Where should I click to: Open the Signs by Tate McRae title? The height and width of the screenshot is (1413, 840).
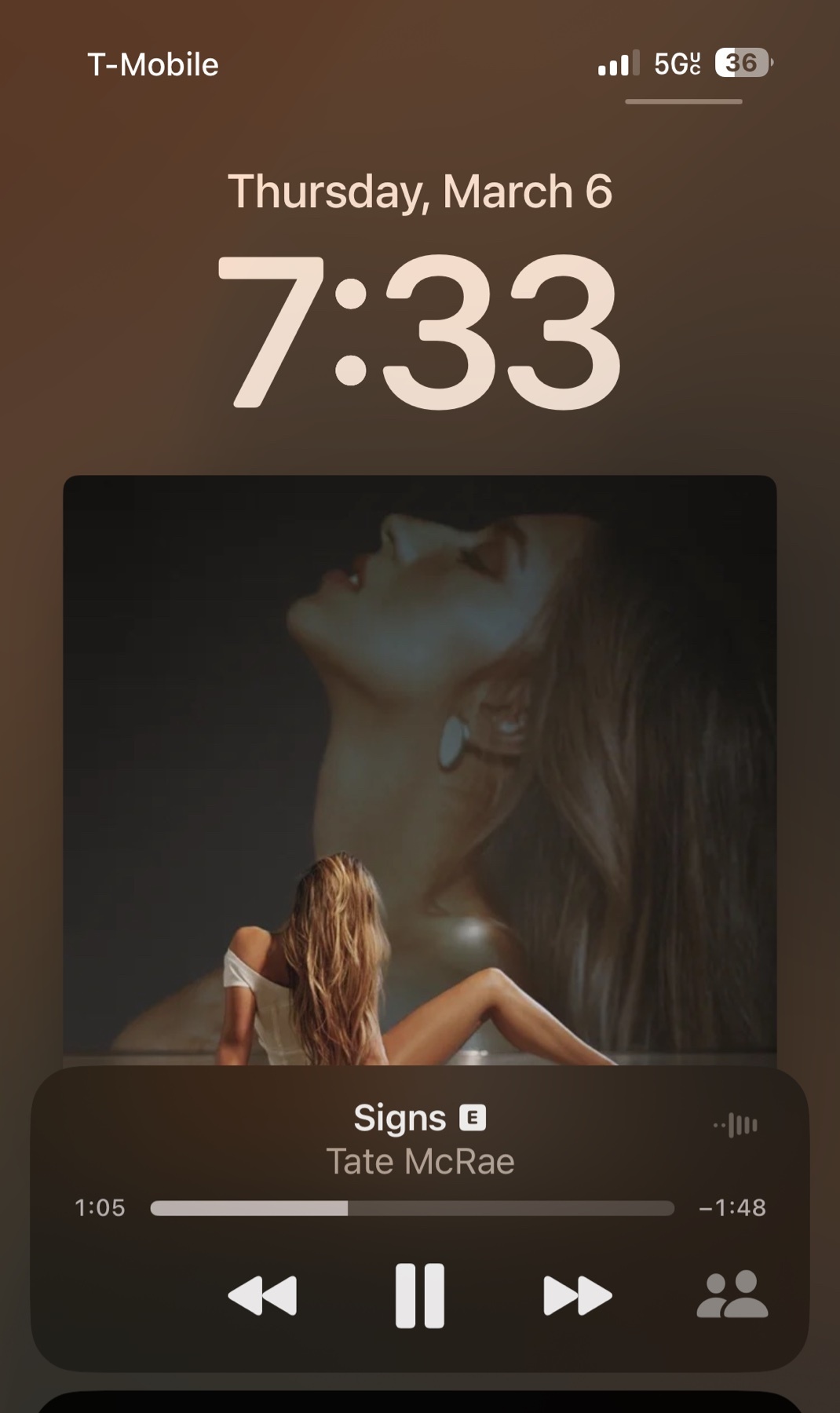click(x=419, y=1138)
